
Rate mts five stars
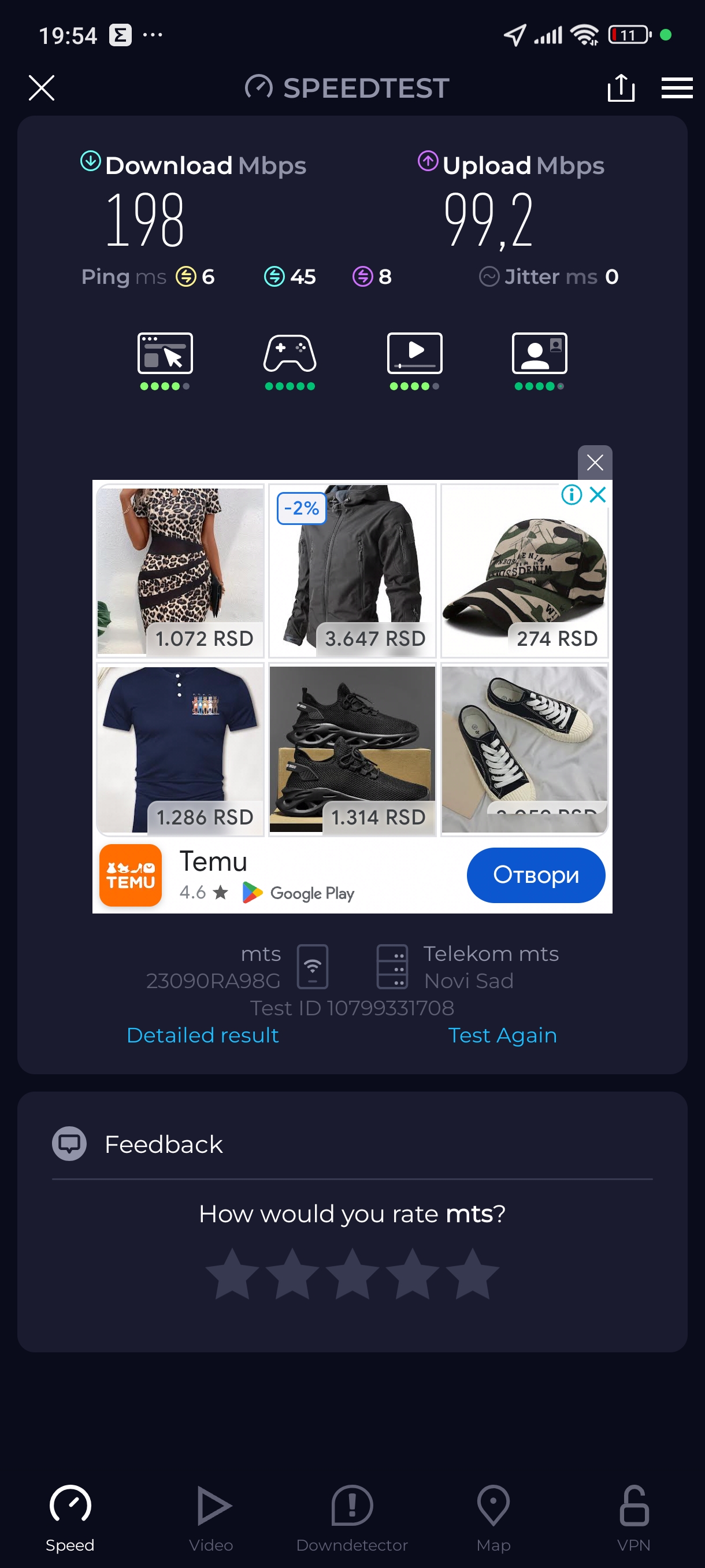point(472,1274)
